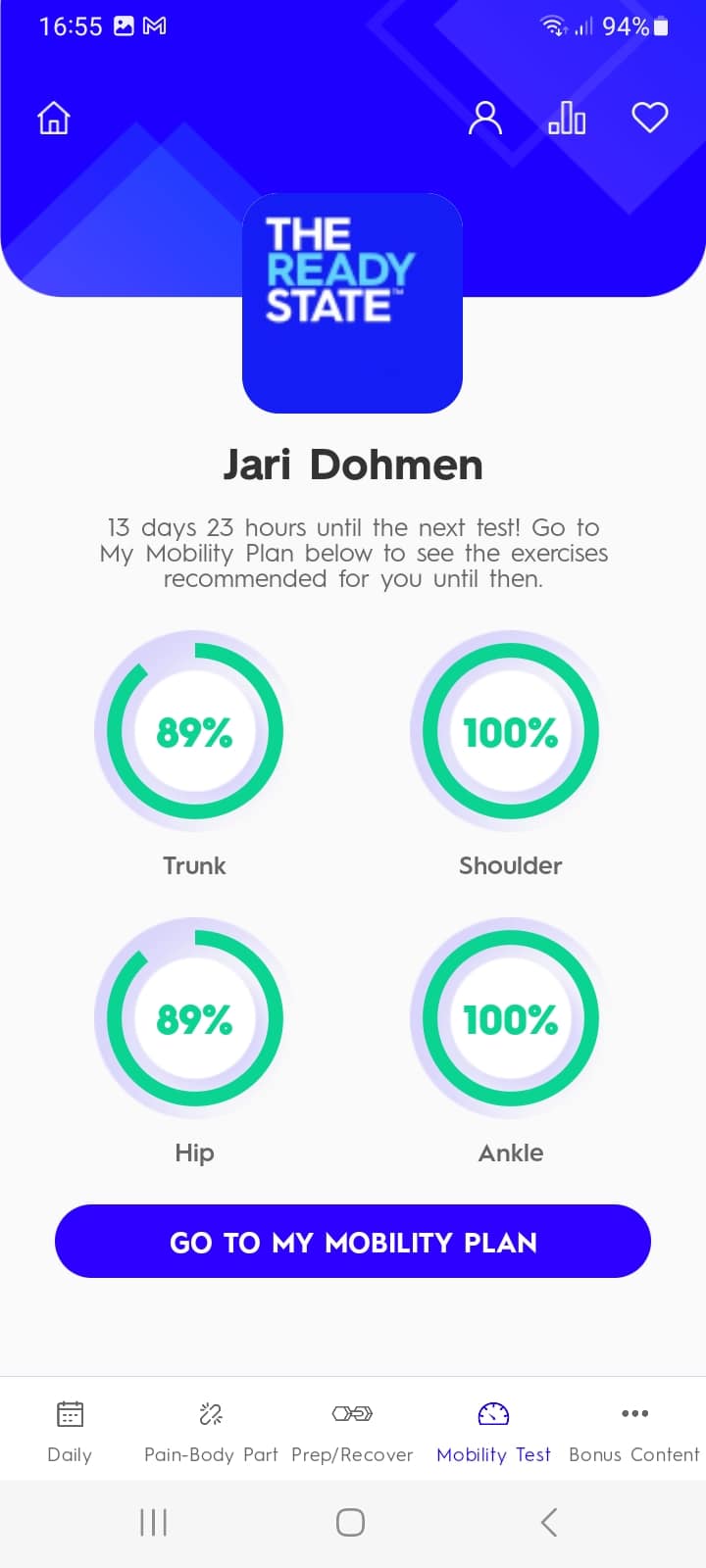Viewport: 706px width, 1568px height.
Task: Open favorites via the heart icon
Action: 650,117
